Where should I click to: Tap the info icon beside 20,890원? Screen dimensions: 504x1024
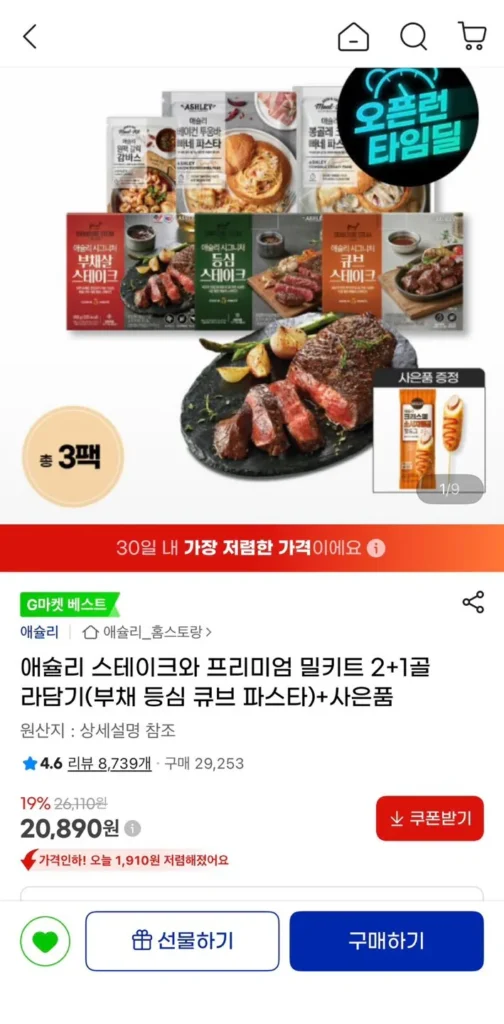pos(133,829)
